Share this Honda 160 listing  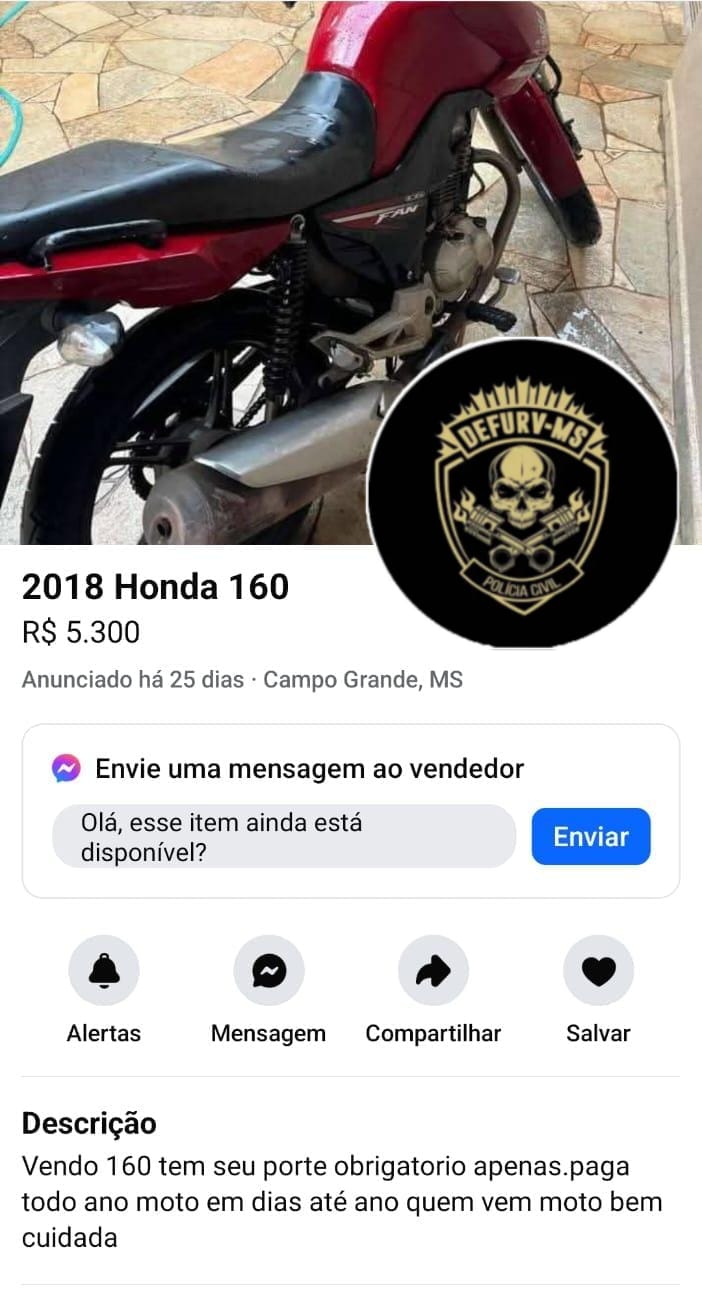433,970
